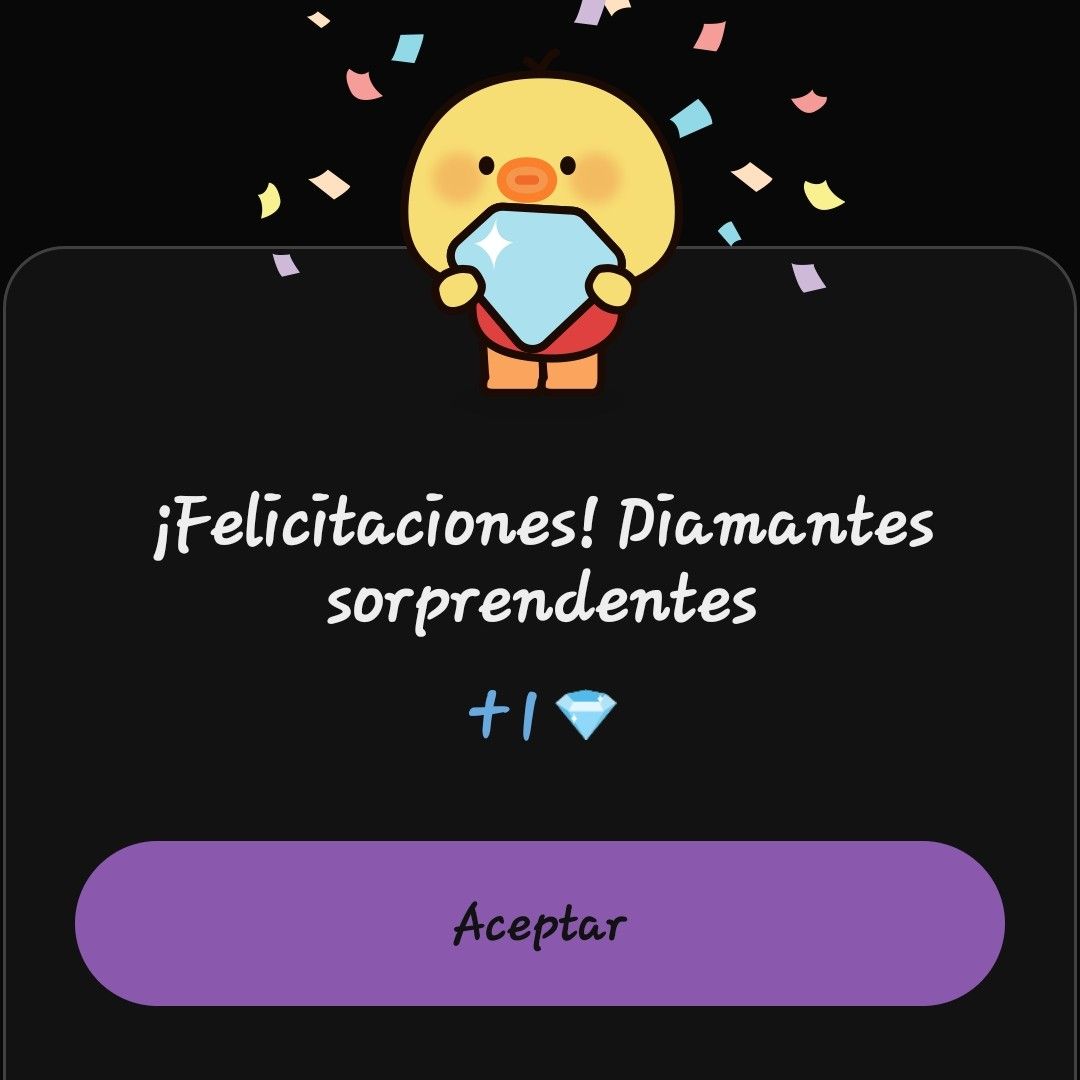Tap the purple Aceptar button
This screenshot has height=1080, width=1080.
540,922
